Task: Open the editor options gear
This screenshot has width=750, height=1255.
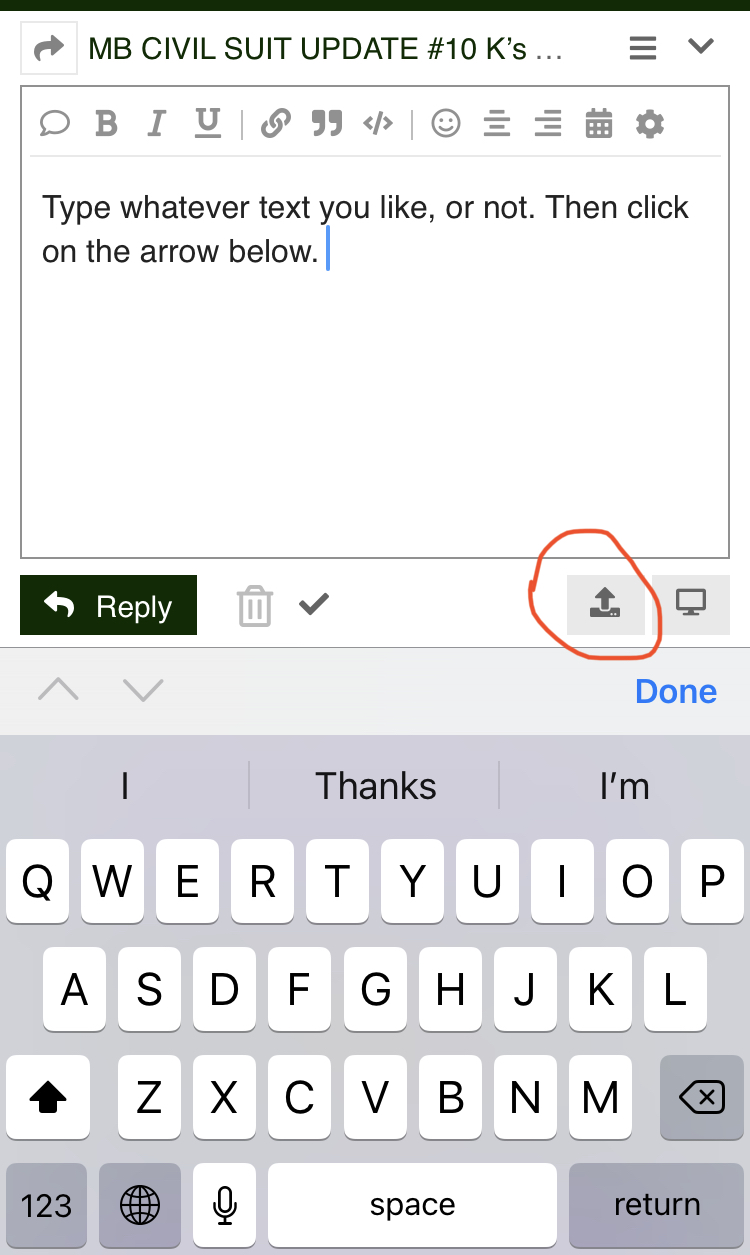Action: 650,124
